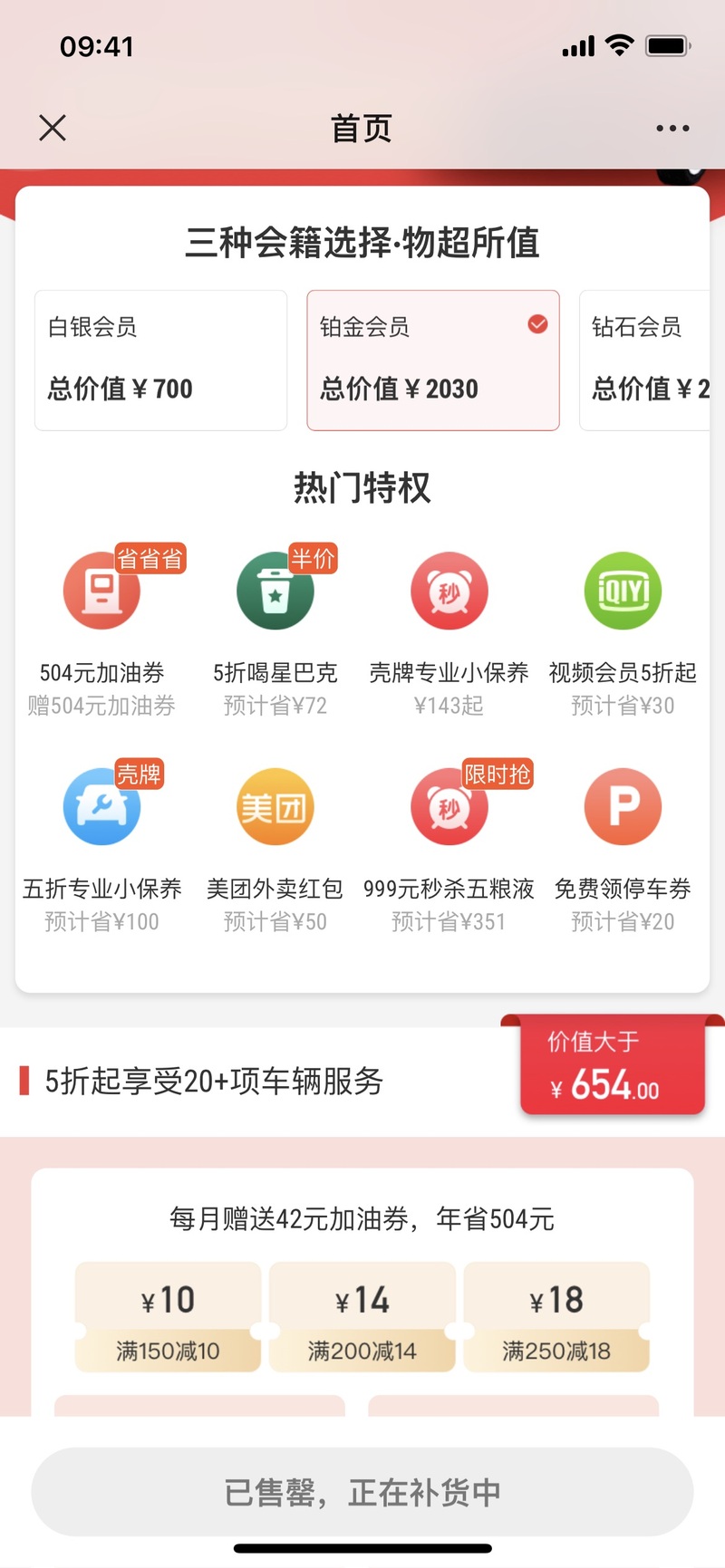Image resolution: width=725 pixels, height=1568 pixels.
Task: Open the 504元加油券 privilege
Action: tap(101, 631)
